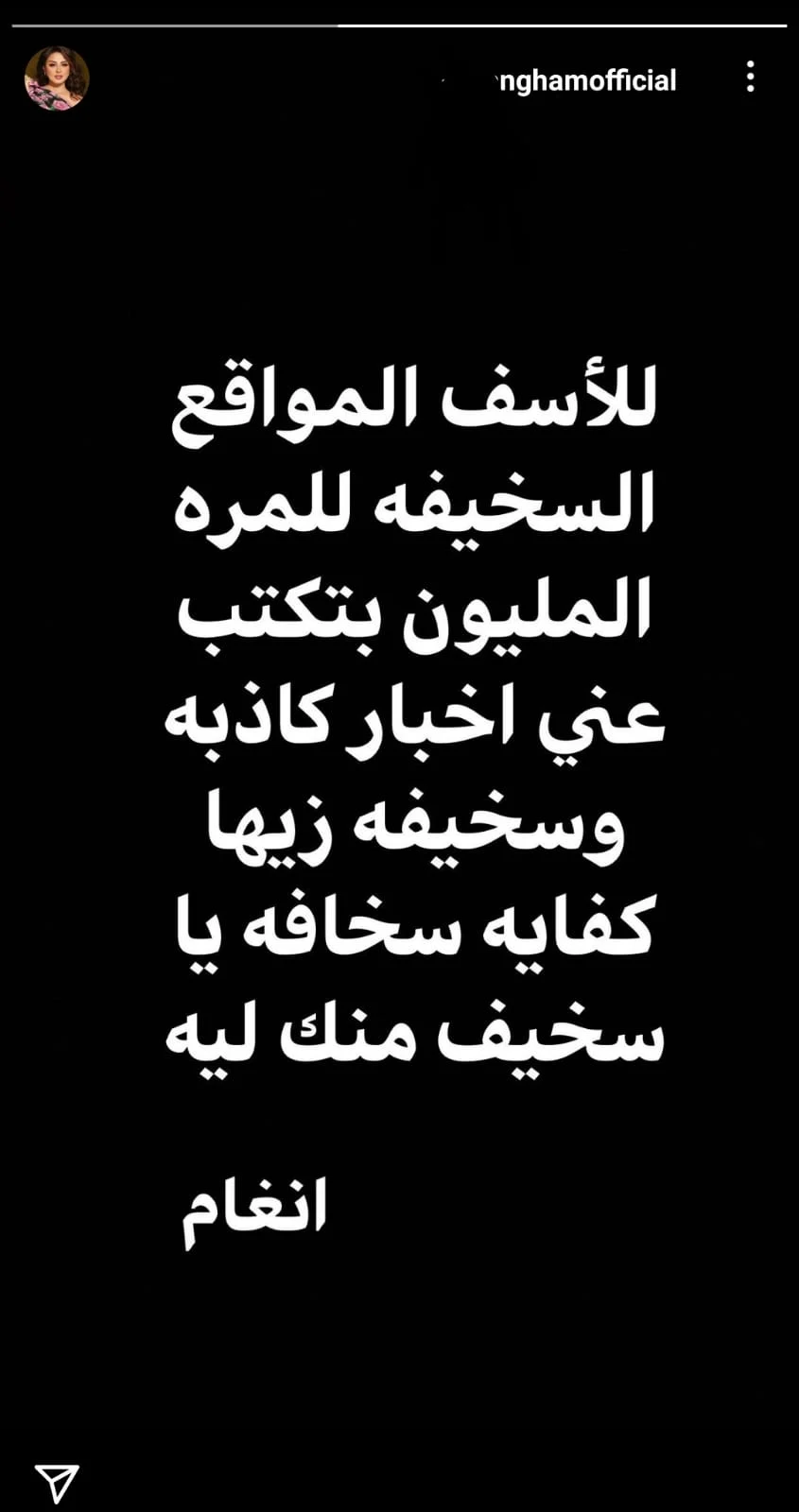The height and width of the screenshot is (1512, 799).
Task: Open the story owner's profile picture
Action: coord(57,78)
